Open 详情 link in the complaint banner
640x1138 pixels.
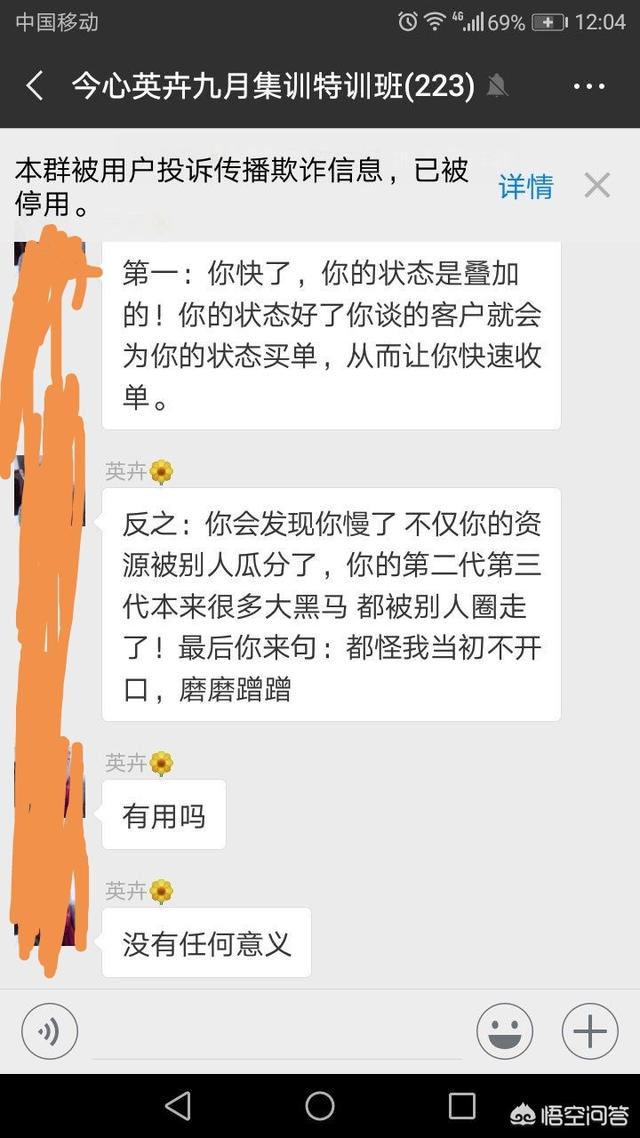tap(526, 187)
